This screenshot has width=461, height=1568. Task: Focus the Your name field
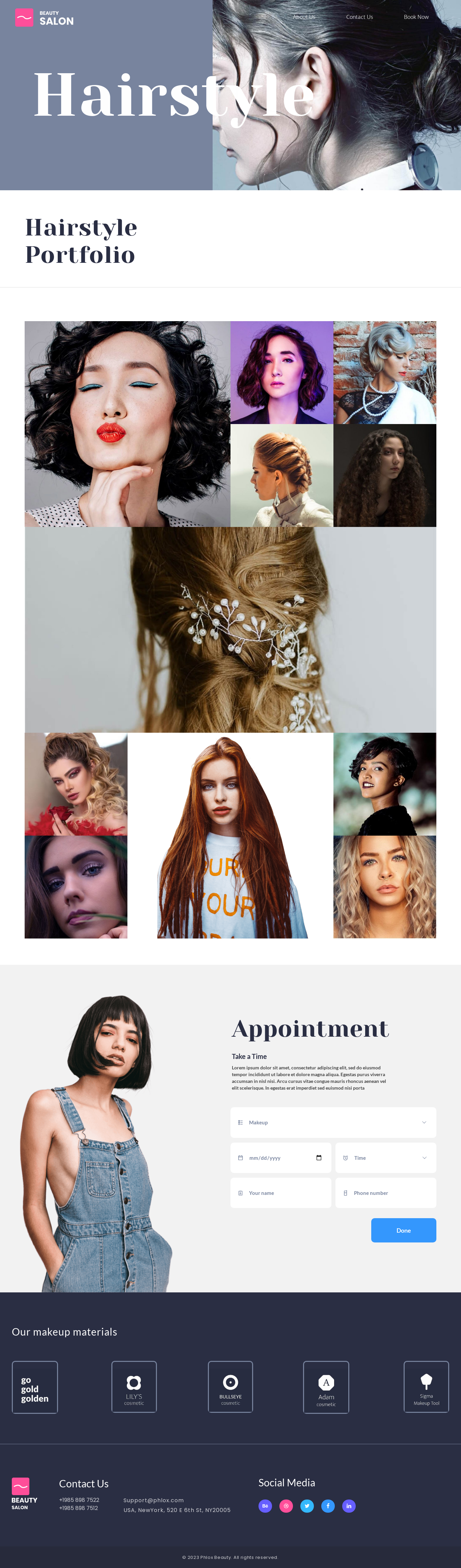281,1193
